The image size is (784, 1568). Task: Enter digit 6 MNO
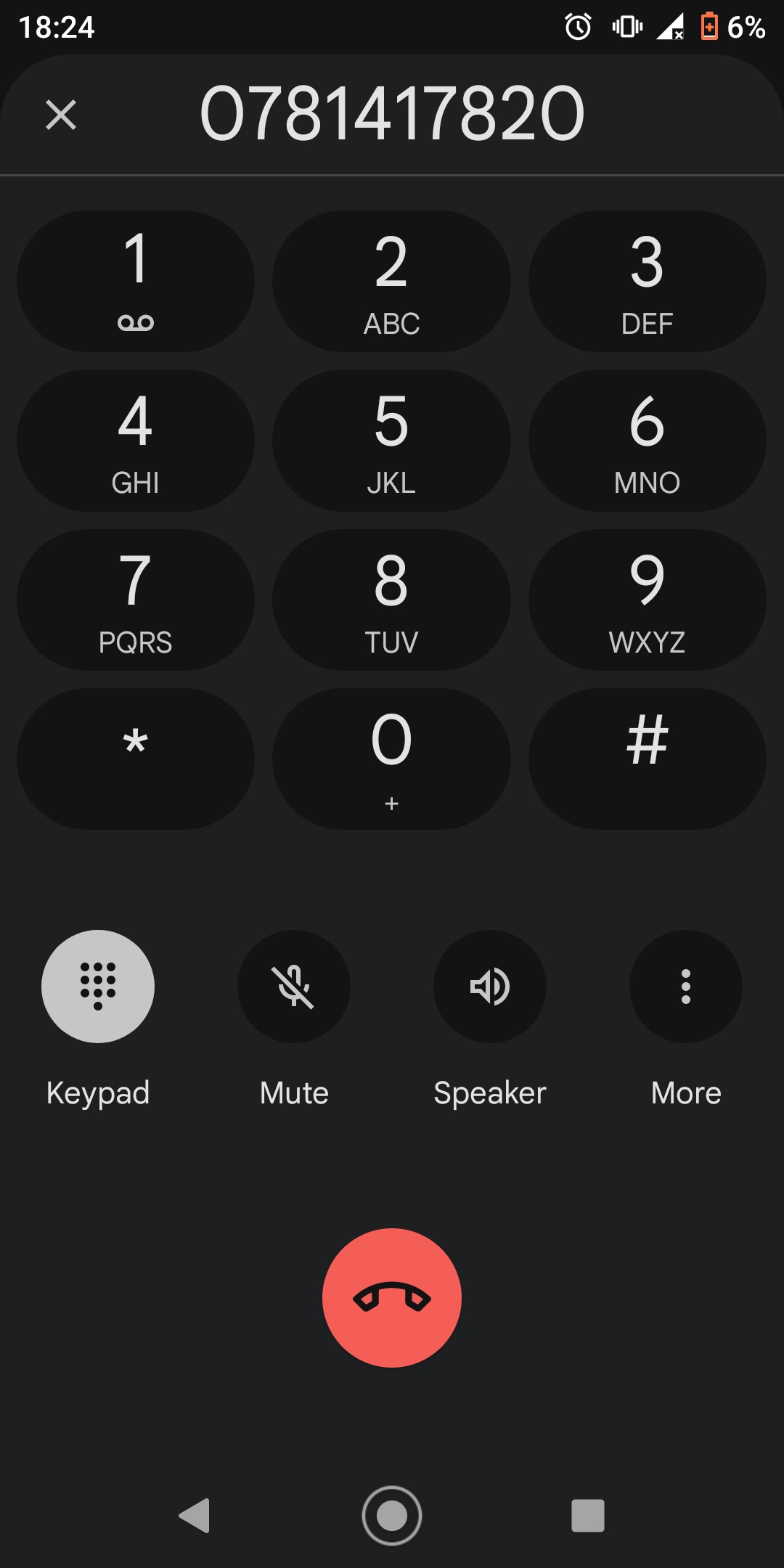click(647, 441)
